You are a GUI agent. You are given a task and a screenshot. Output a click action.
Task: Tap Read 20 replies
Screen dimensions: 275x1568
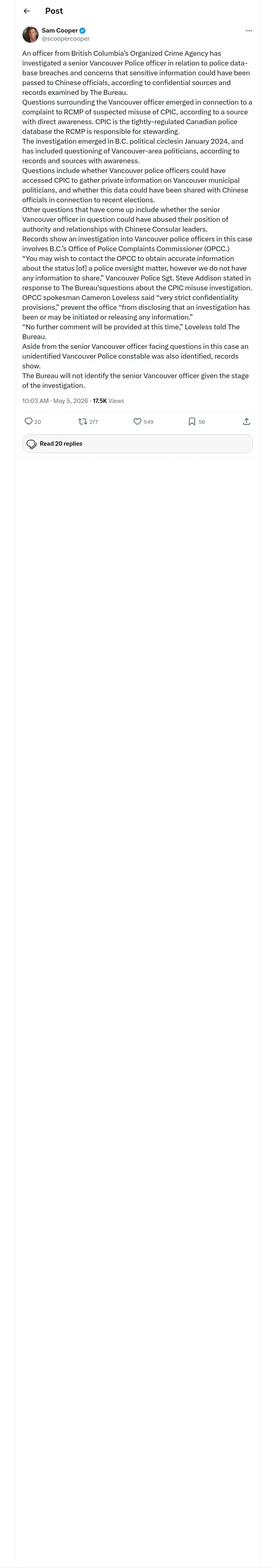pyautogui.click(x=138, y=444)
